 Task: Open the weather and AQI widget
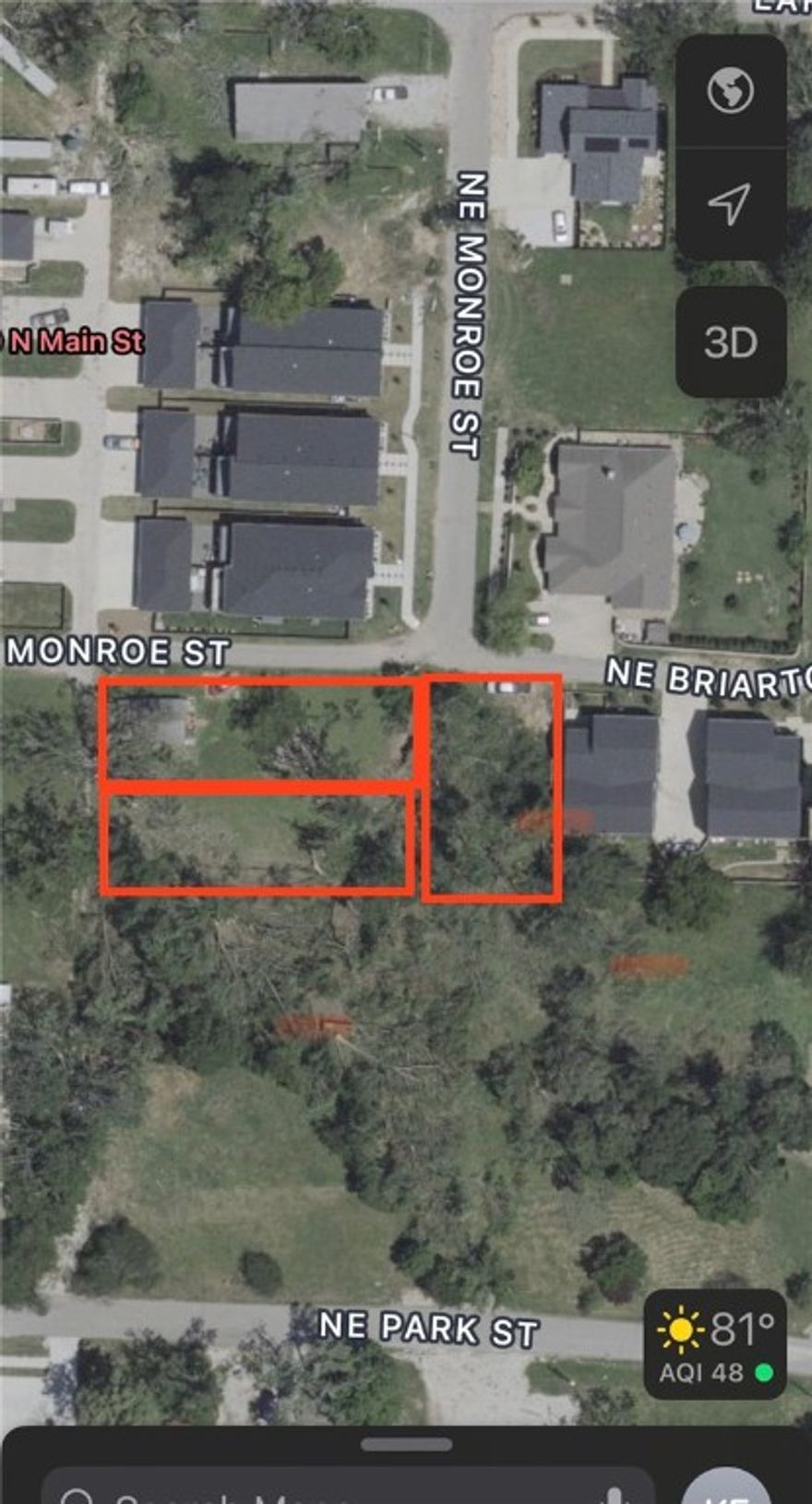(x=714, y=1345)
